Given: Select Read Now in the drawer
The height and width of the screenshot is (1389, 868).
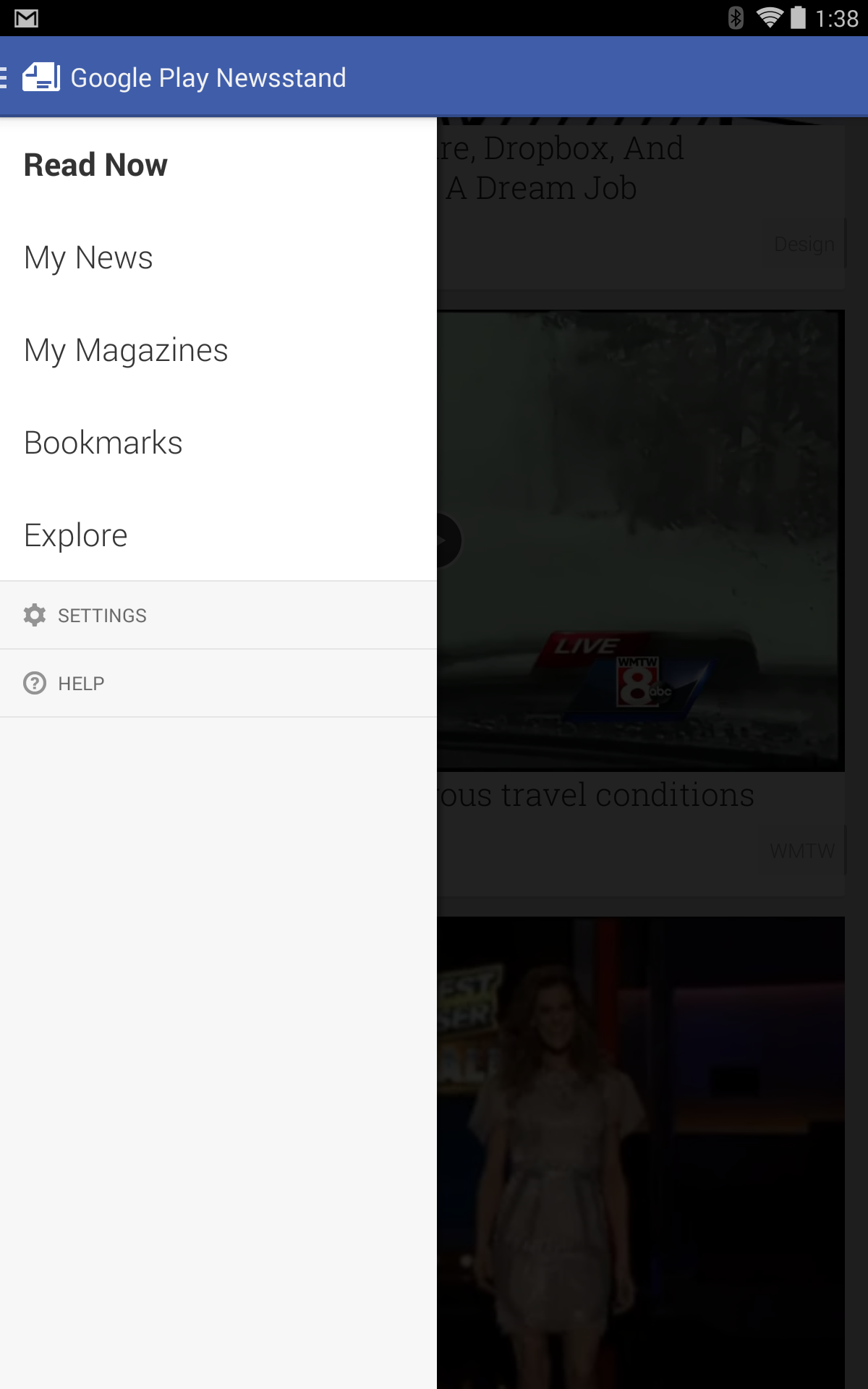Looking at the screenshot, I should [94, 164].
